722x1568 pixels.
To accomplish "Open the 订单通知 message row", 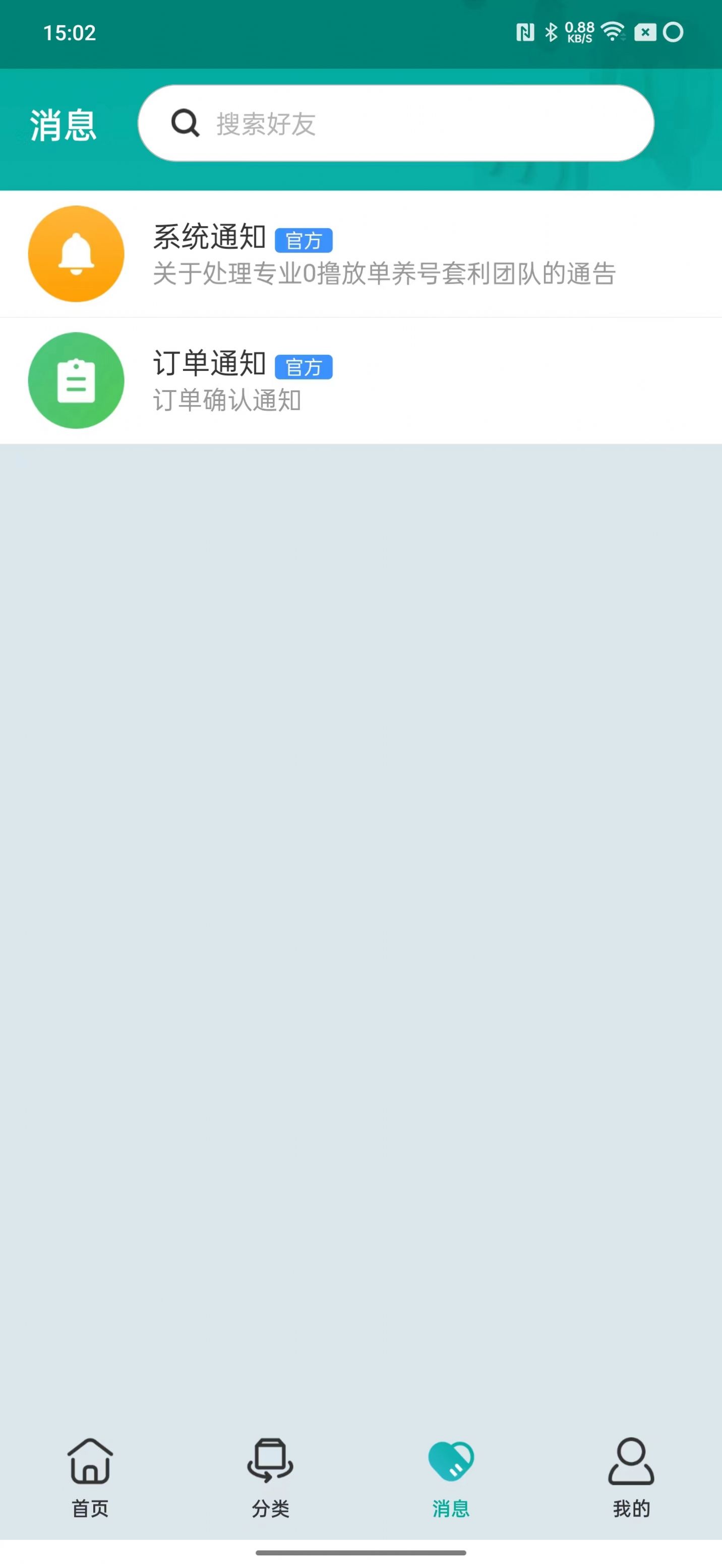I will click(360, 380).
